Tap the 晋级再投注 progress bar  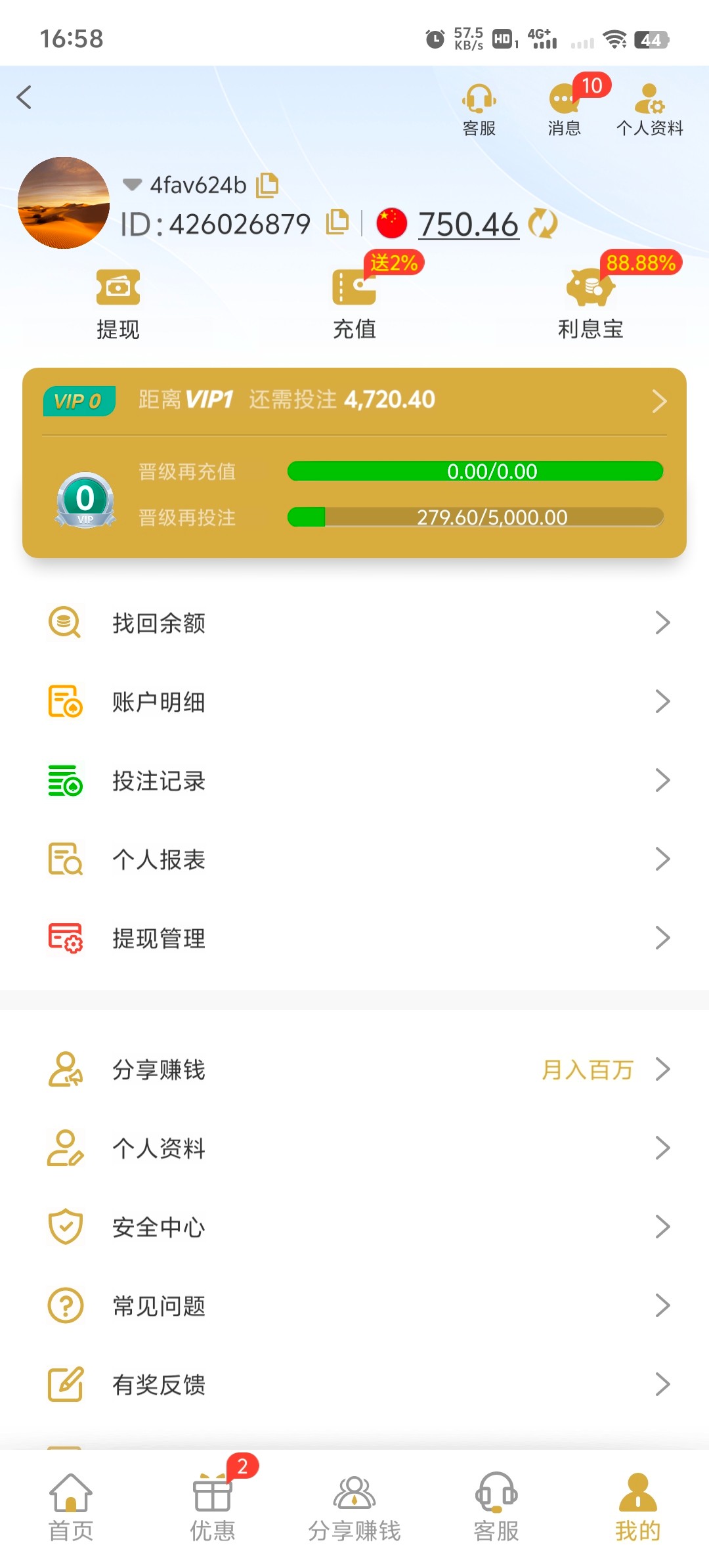[x=476, y=518]
